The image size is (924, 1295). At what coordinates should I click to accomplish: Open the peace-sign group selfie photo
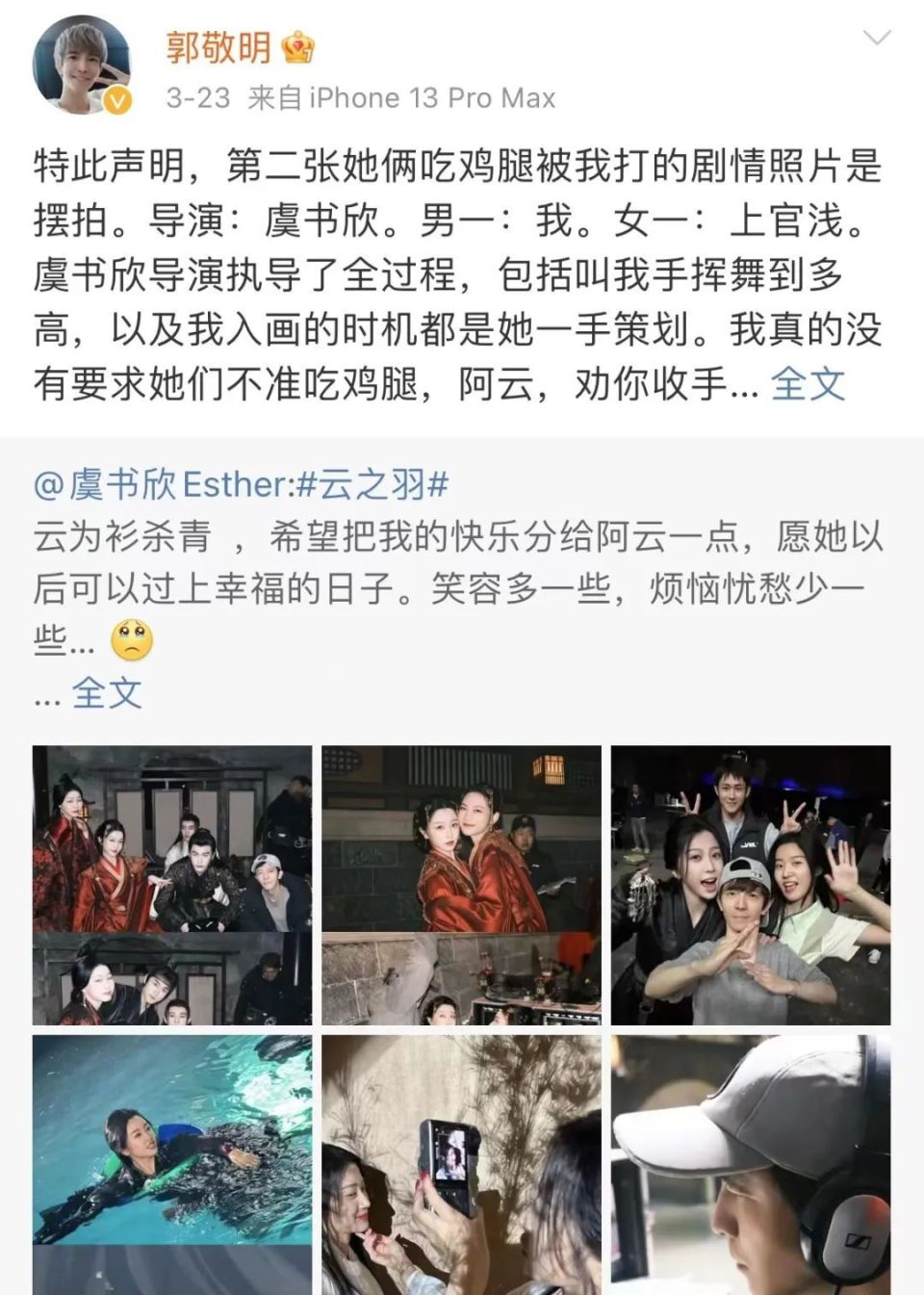coord(751,884)
